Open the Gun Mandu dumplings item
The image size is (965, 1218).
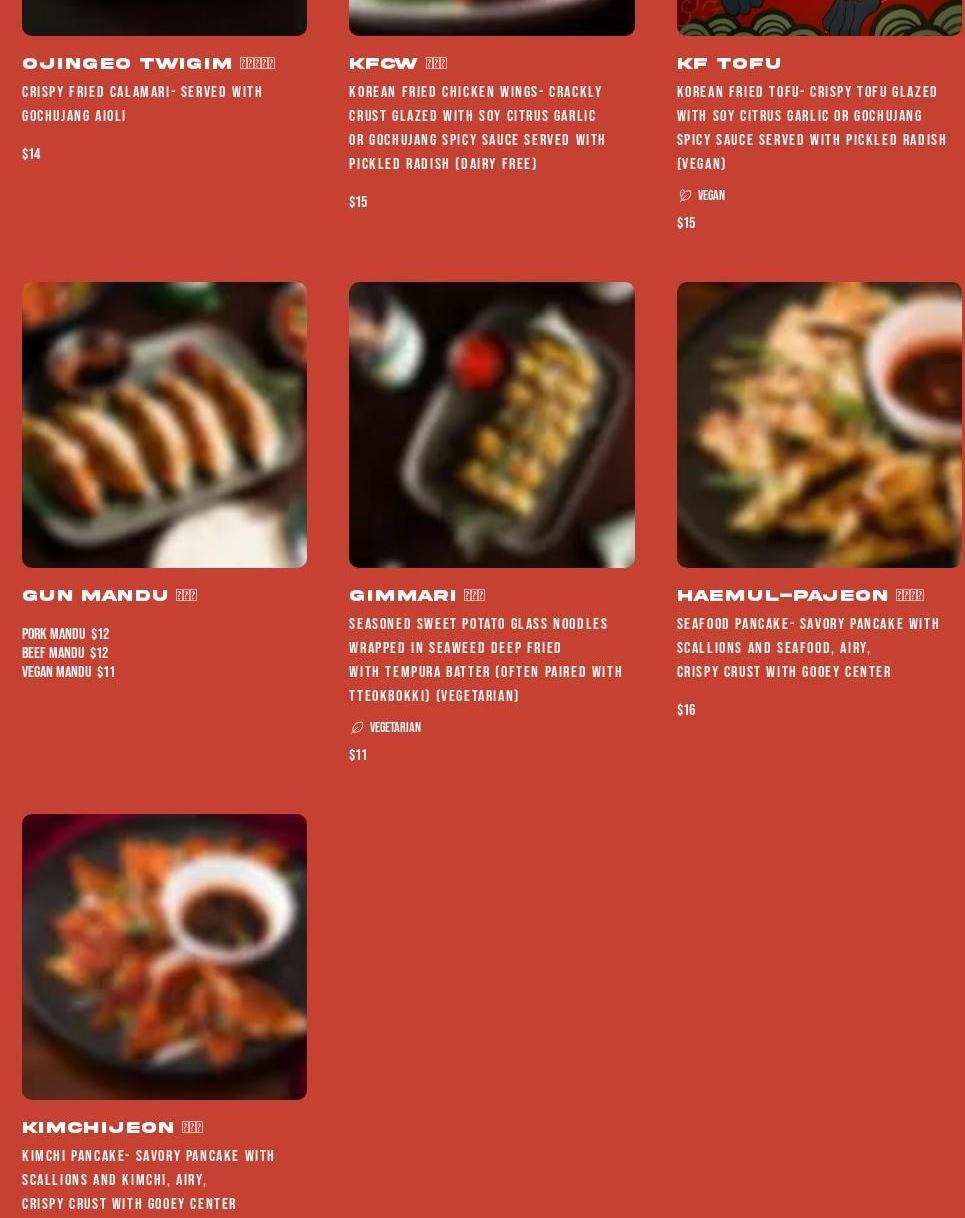164,425
